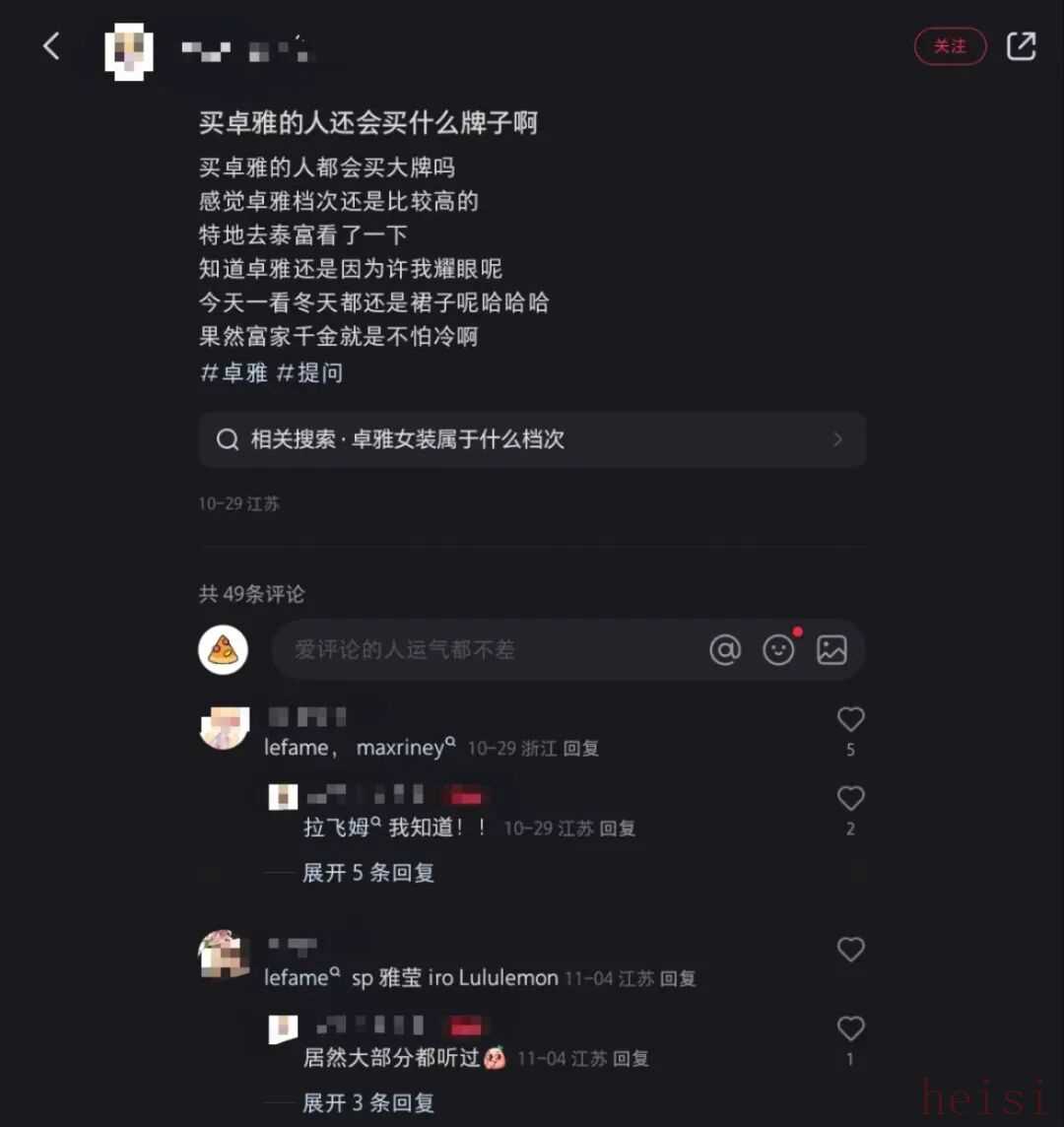Like the reply 拉飞姆 我知道！！
The height and width of the screenshot is (1127, 1064).
[x=850, y=799]
